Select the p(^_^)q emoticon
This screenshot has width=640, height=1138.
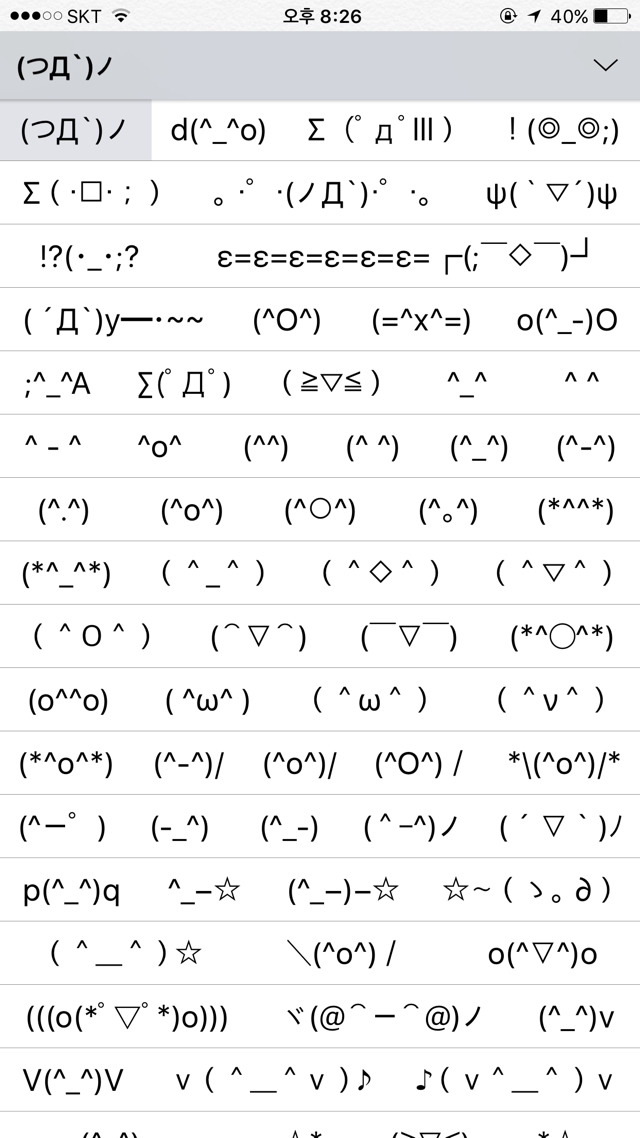point(72,891)
